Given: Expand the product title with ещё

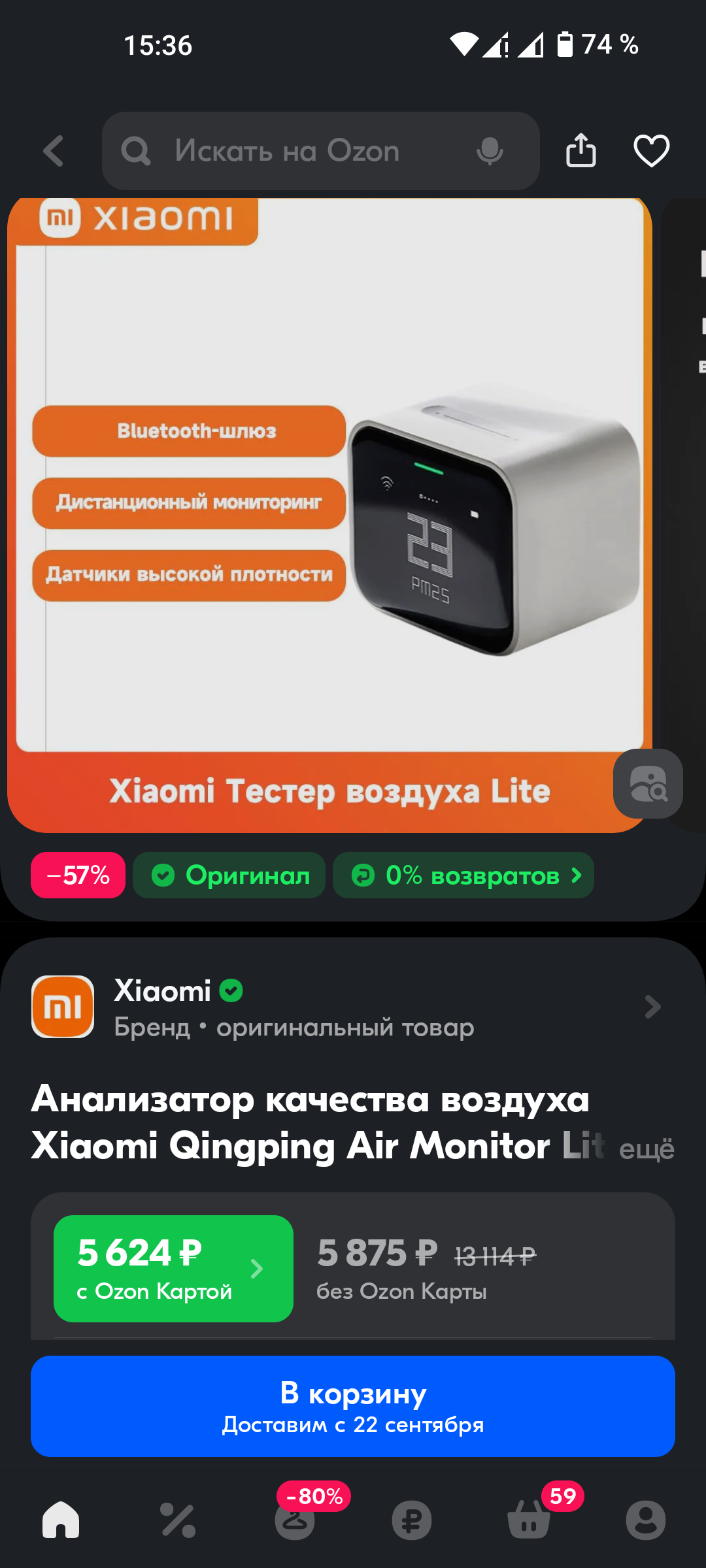Looking at the screenshot, I should pos(646,1149).
